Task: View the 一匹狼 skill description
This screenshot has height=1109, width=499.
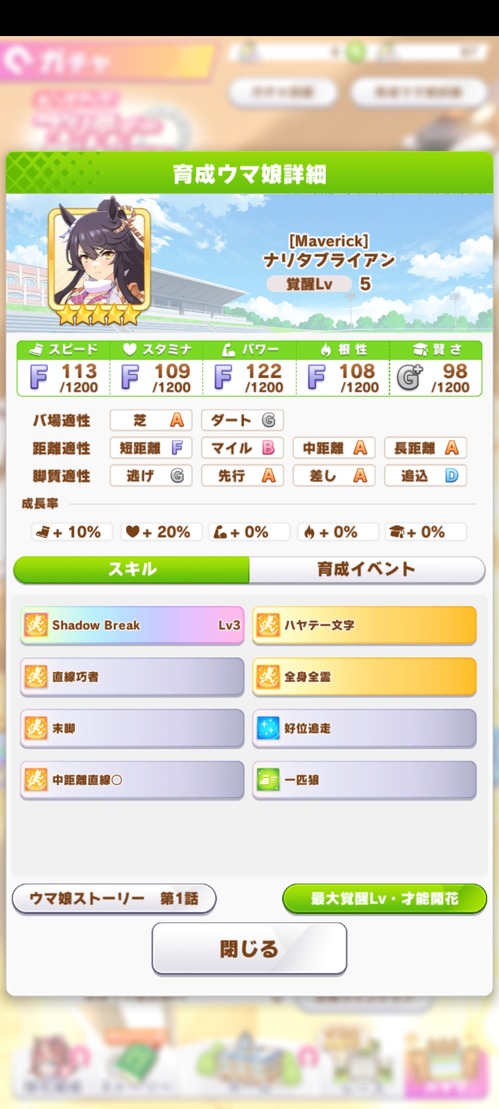Action: click(364, 780)
